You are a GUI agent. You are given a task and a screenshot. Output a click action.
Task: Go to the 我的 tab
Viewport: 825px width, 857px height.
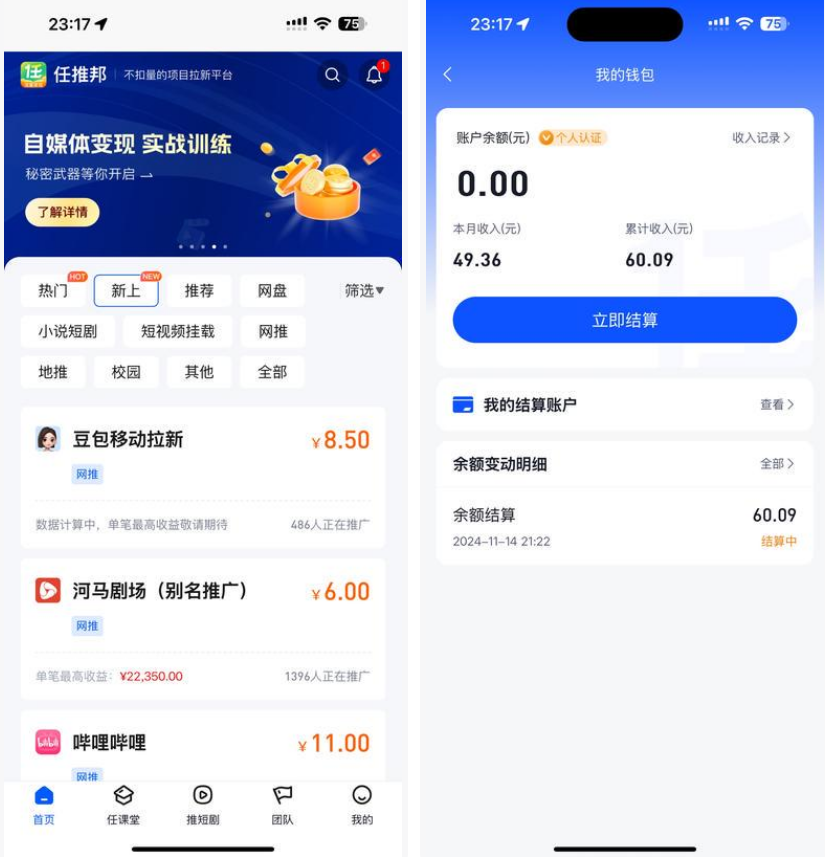point(362,805)
